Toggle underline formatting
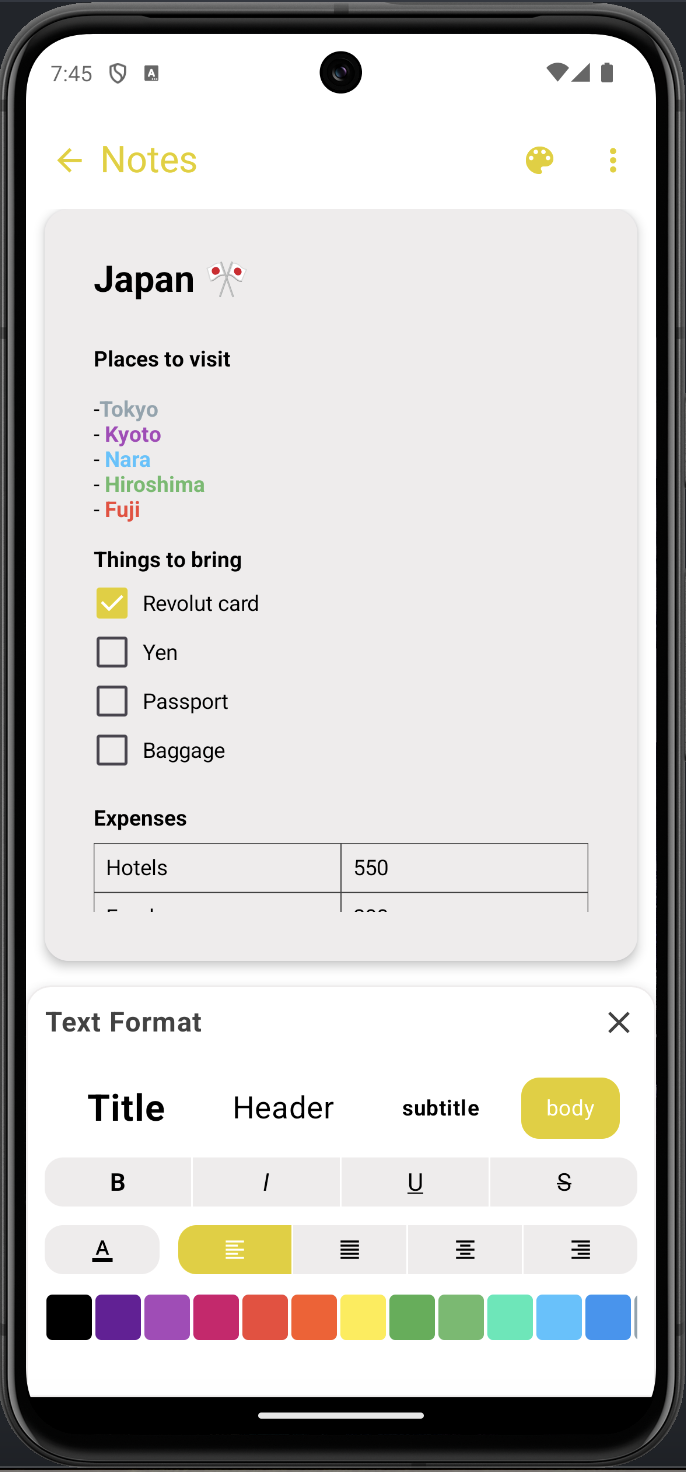The width and height of the screenshot is (686, 1472). click(415, 1182)
